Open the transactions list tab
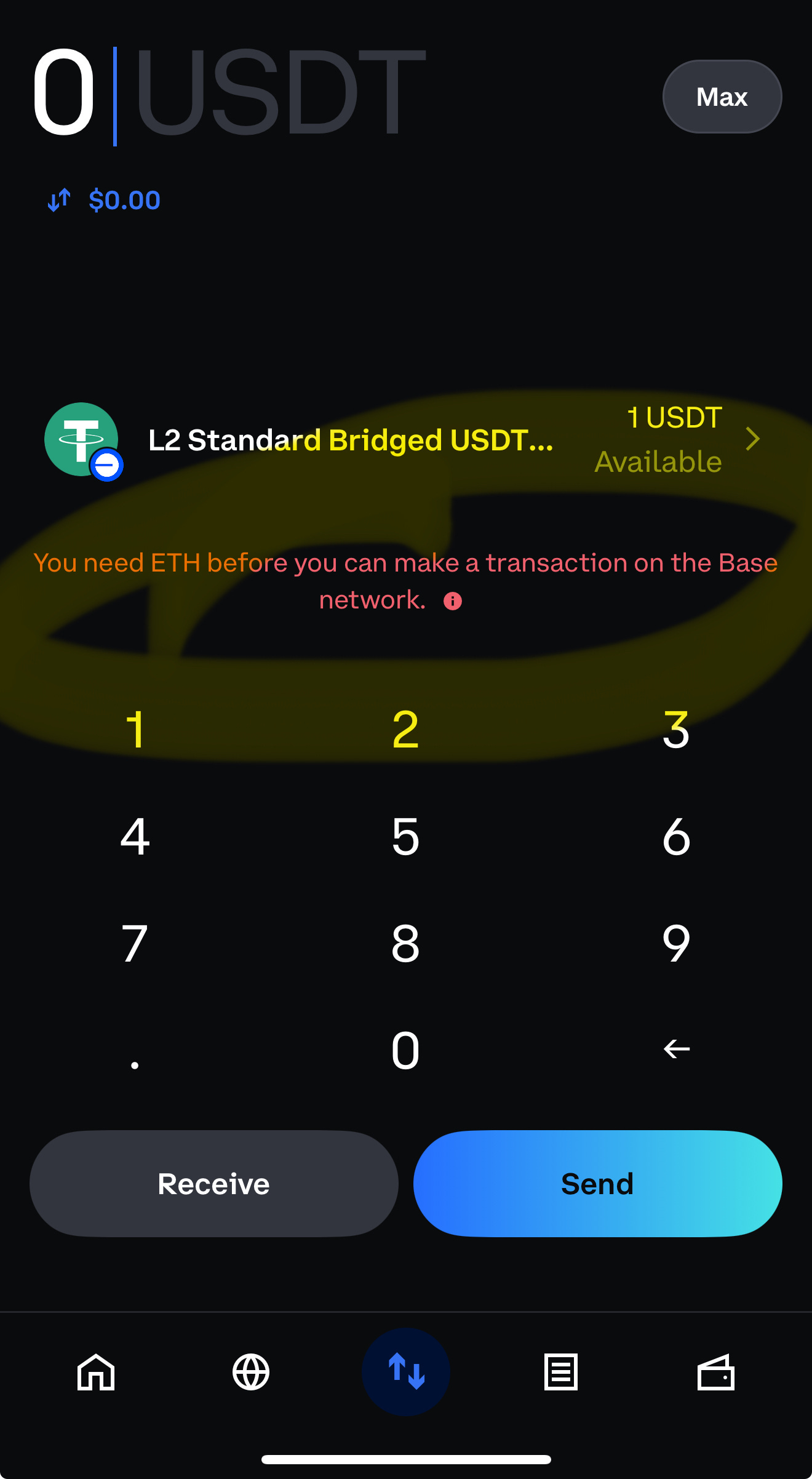 point(561,1372)
